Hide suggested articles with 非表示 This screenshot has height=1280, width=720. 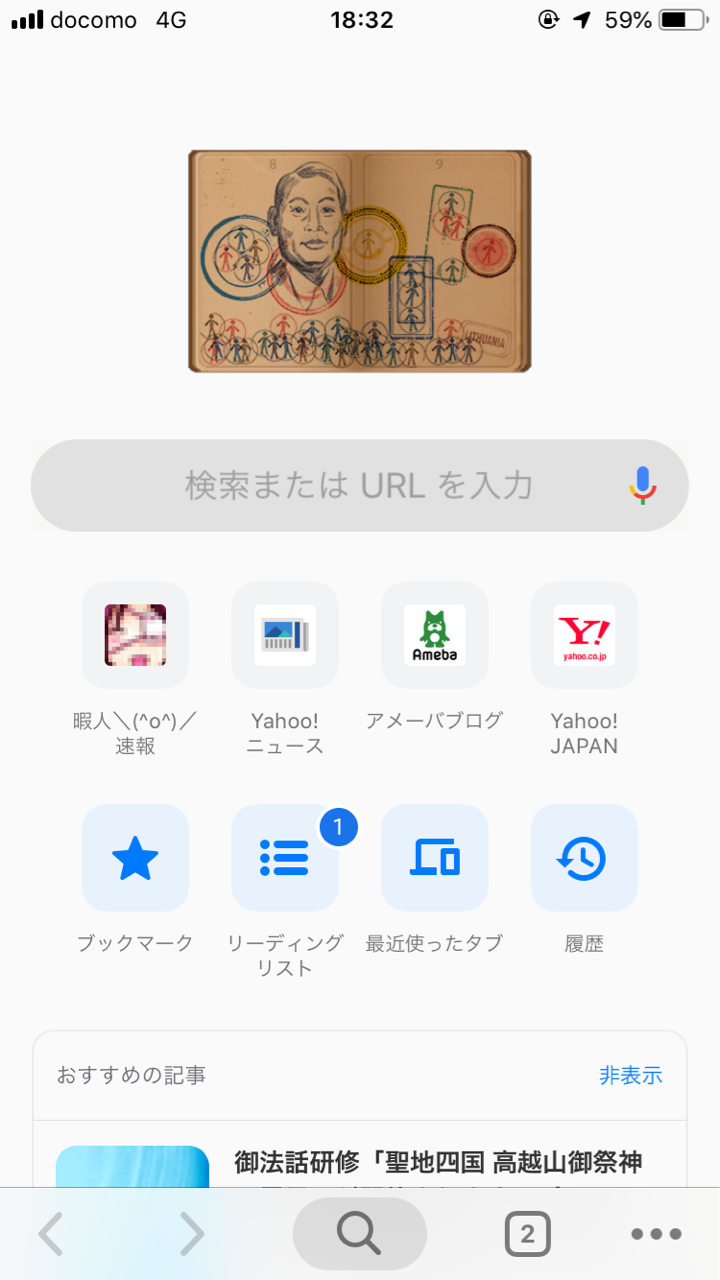pos(630,1076)
